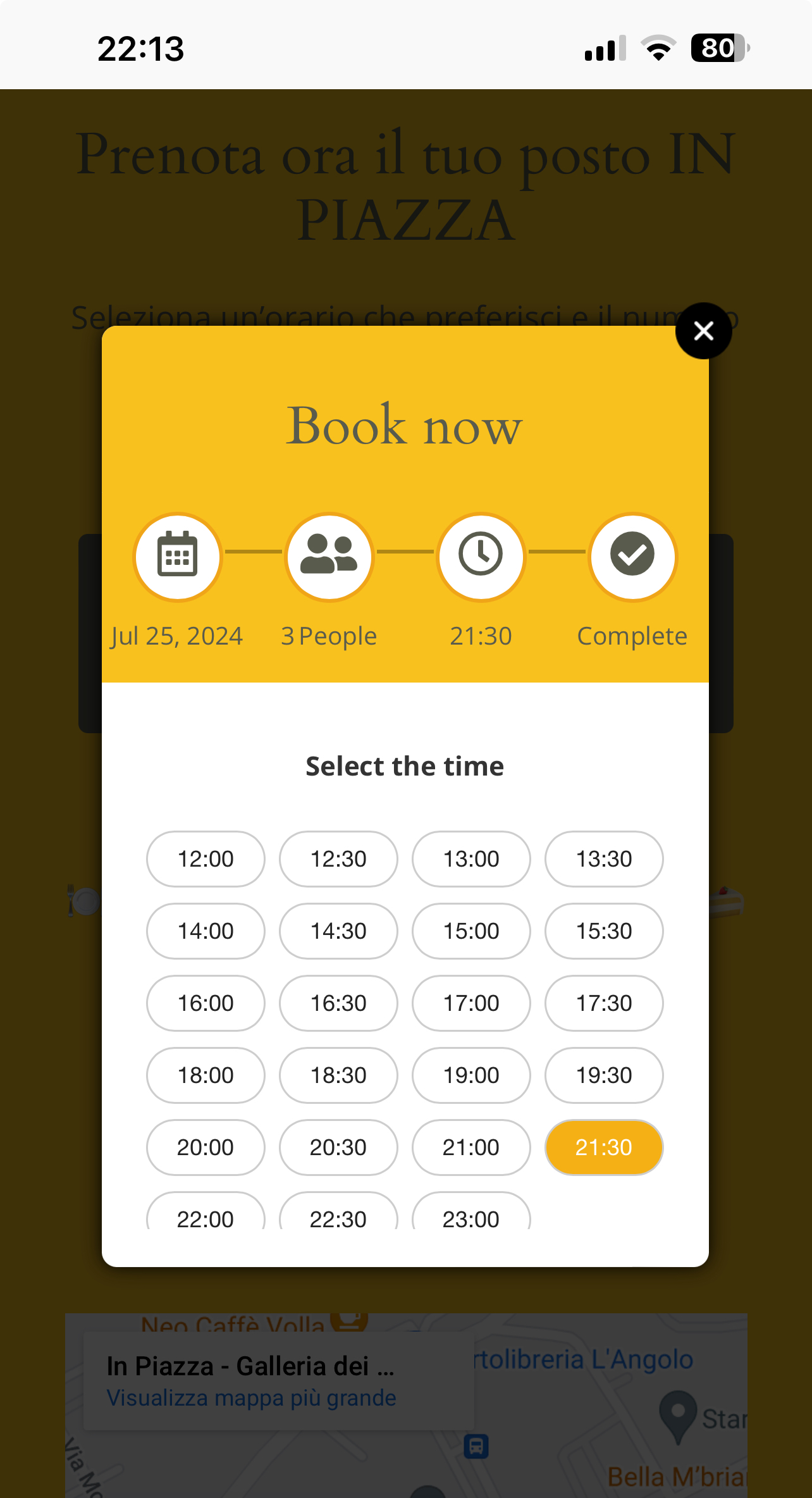Pick the 18:00 time slot

(x=206, y=1075)
